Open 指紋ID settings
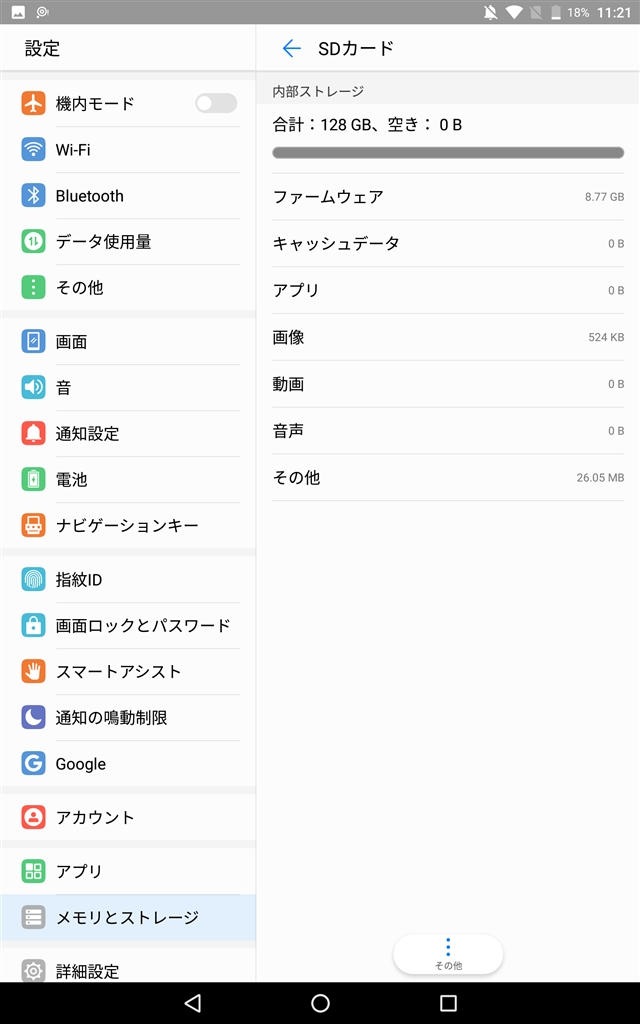Viewport: 640px width, 1024px height. 128,580
